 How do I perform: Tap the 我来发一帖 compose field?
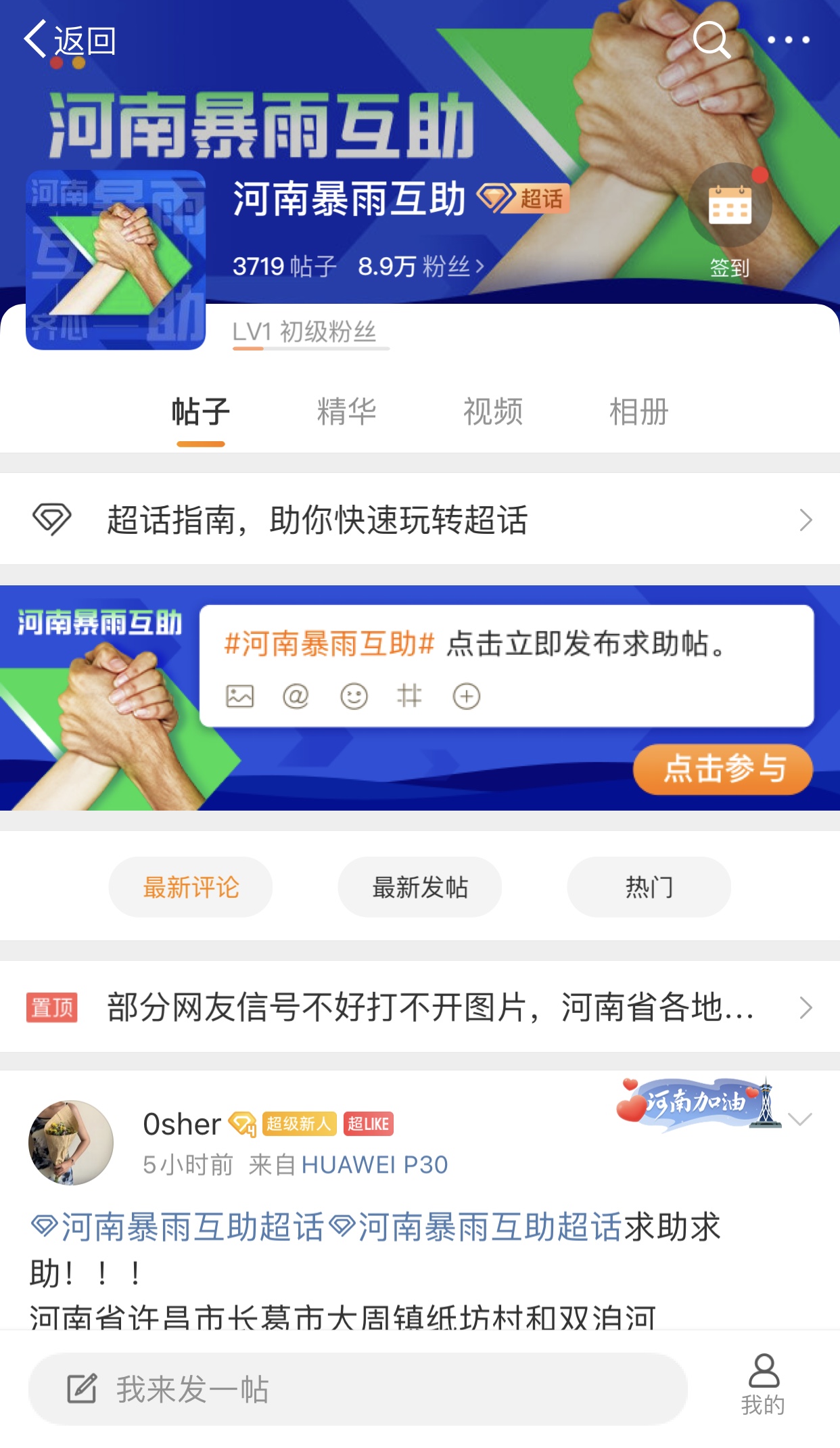coord(358,1389)
